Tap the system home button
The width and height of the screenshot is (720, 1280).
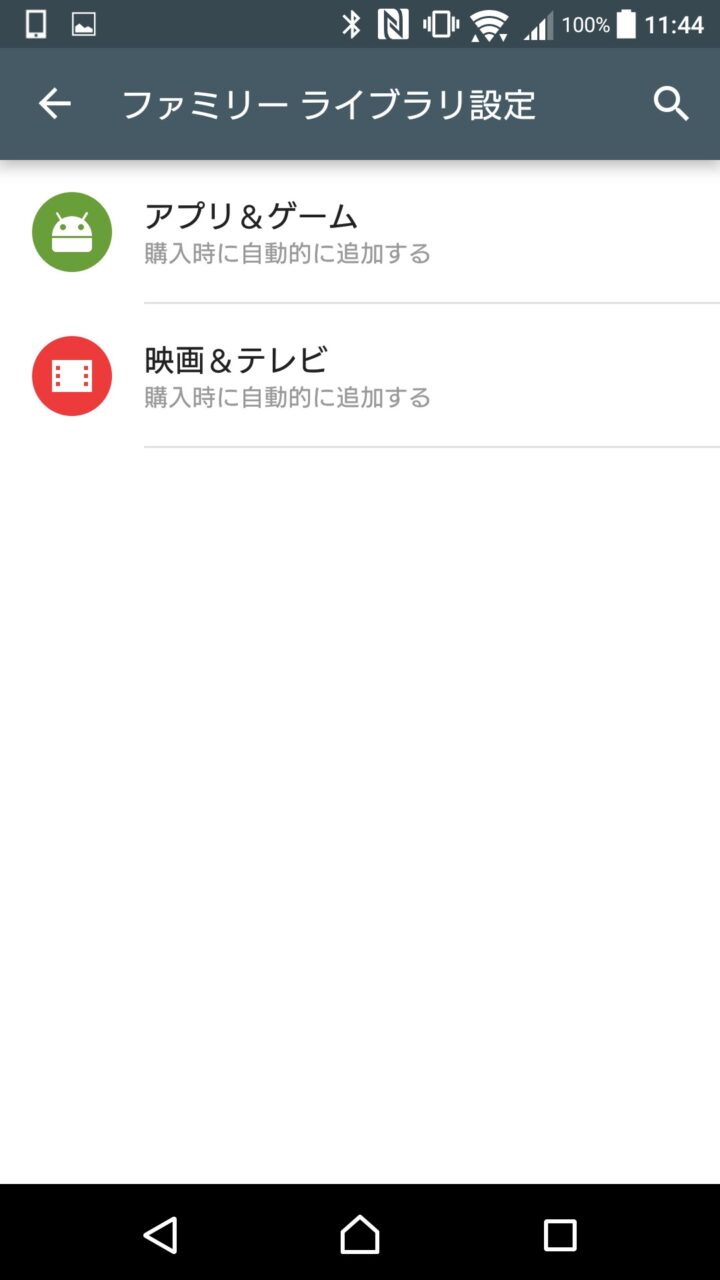click(360, 1235)
